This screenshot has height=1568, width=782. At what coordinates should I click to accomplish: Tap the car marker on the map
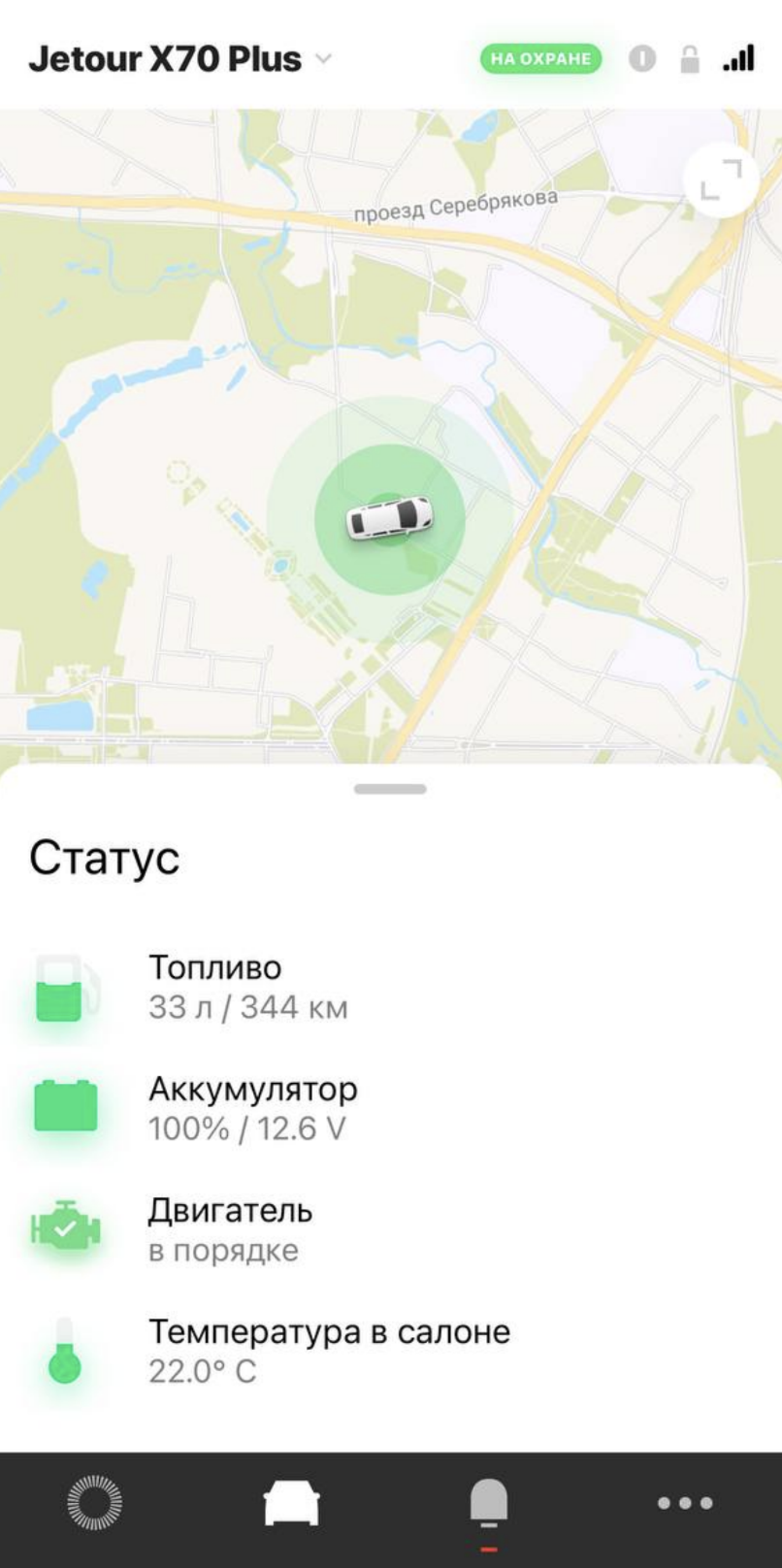coord(389,518)
